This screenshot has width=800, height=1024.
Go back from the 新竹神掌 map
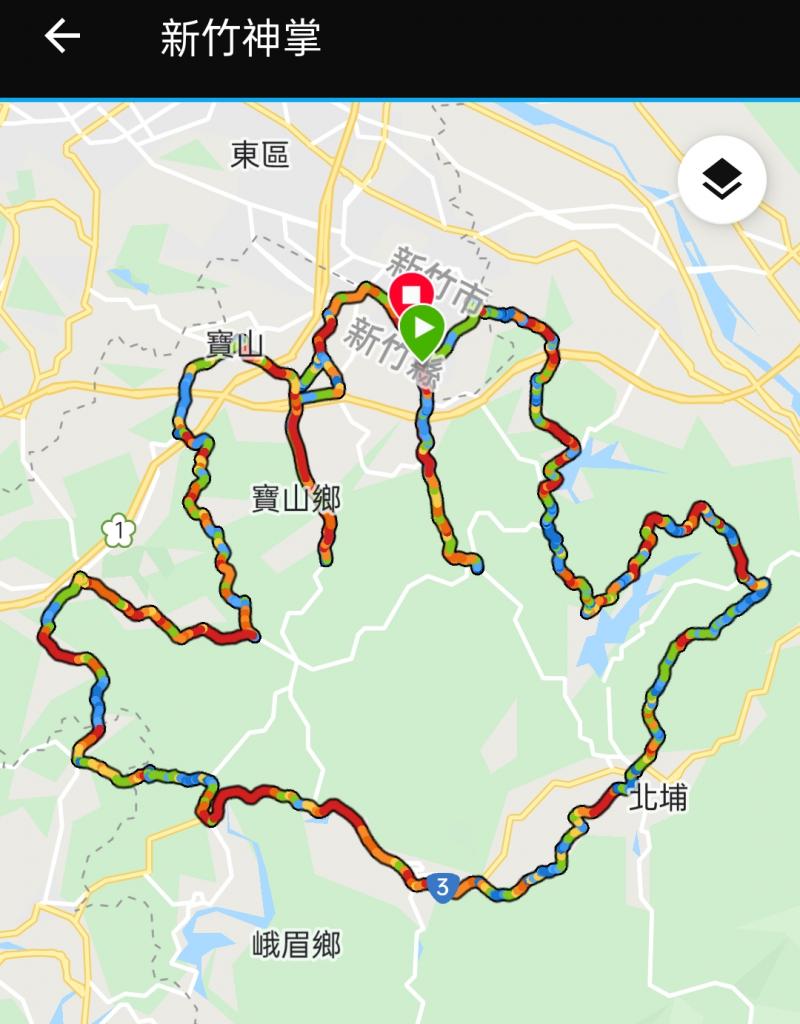(62, 38)
